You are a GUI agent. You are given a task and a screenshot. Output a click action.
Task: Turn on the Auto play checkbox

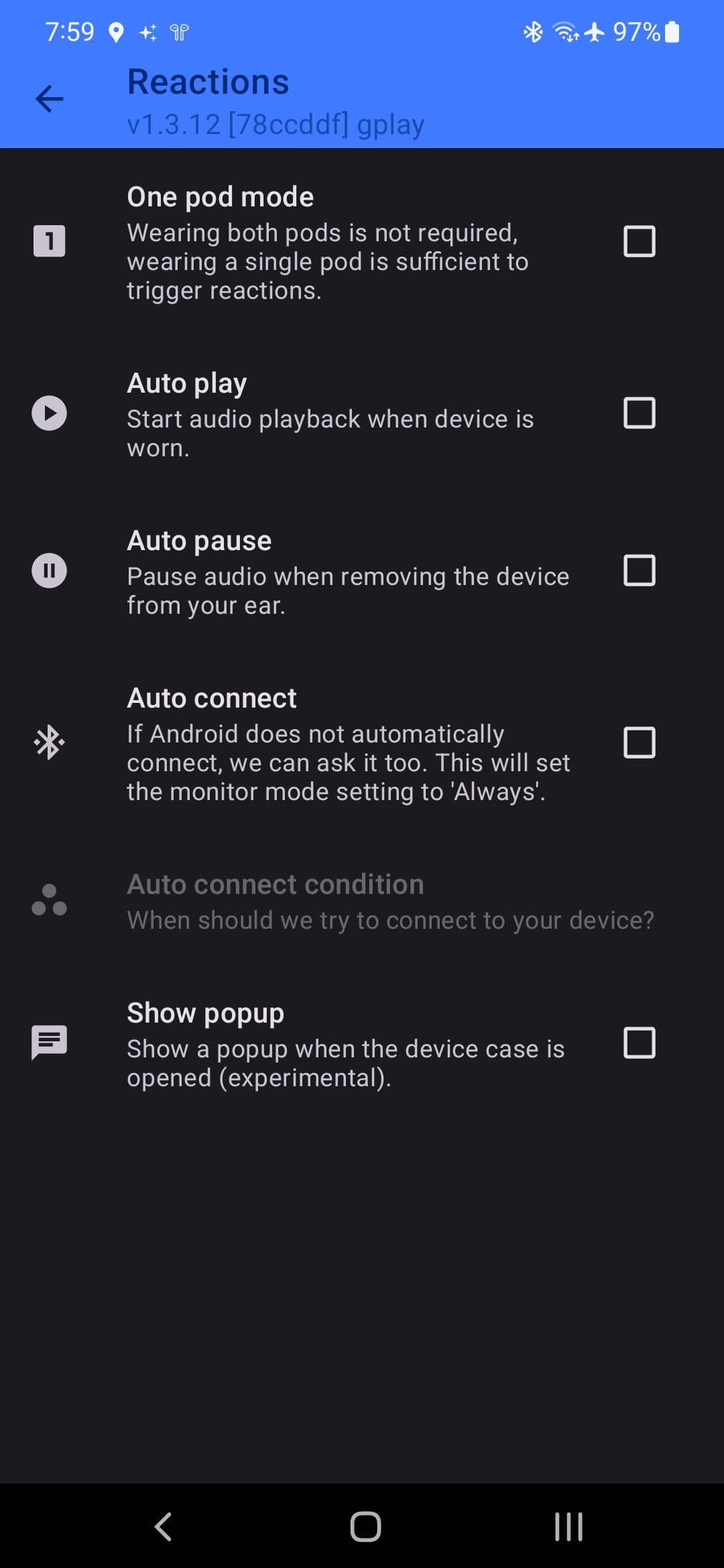[x=639, y=413]
